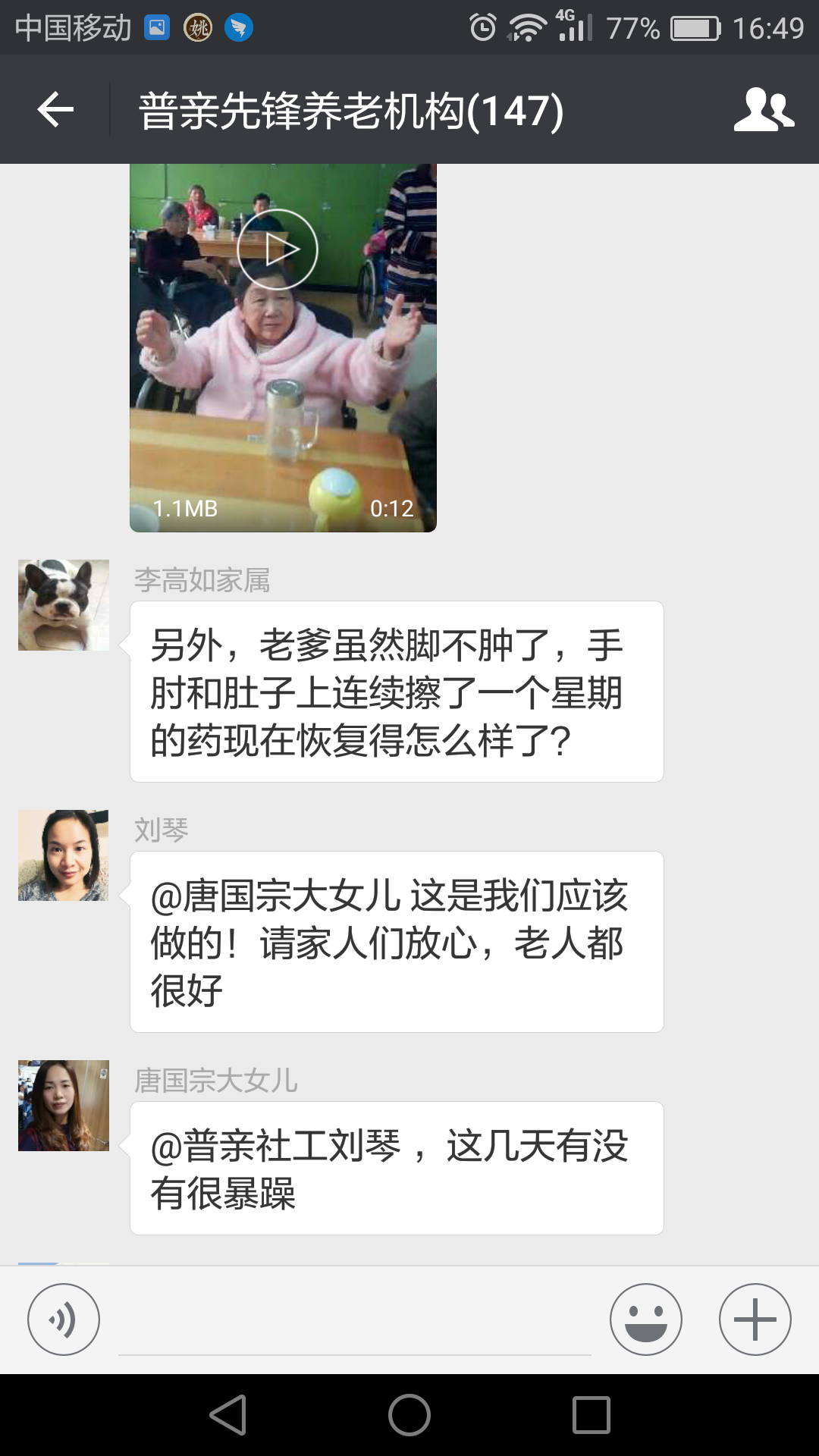Open 唐国宗大女儿's profile avatar
819x1456 pixels.
[x=64, y=1106]
